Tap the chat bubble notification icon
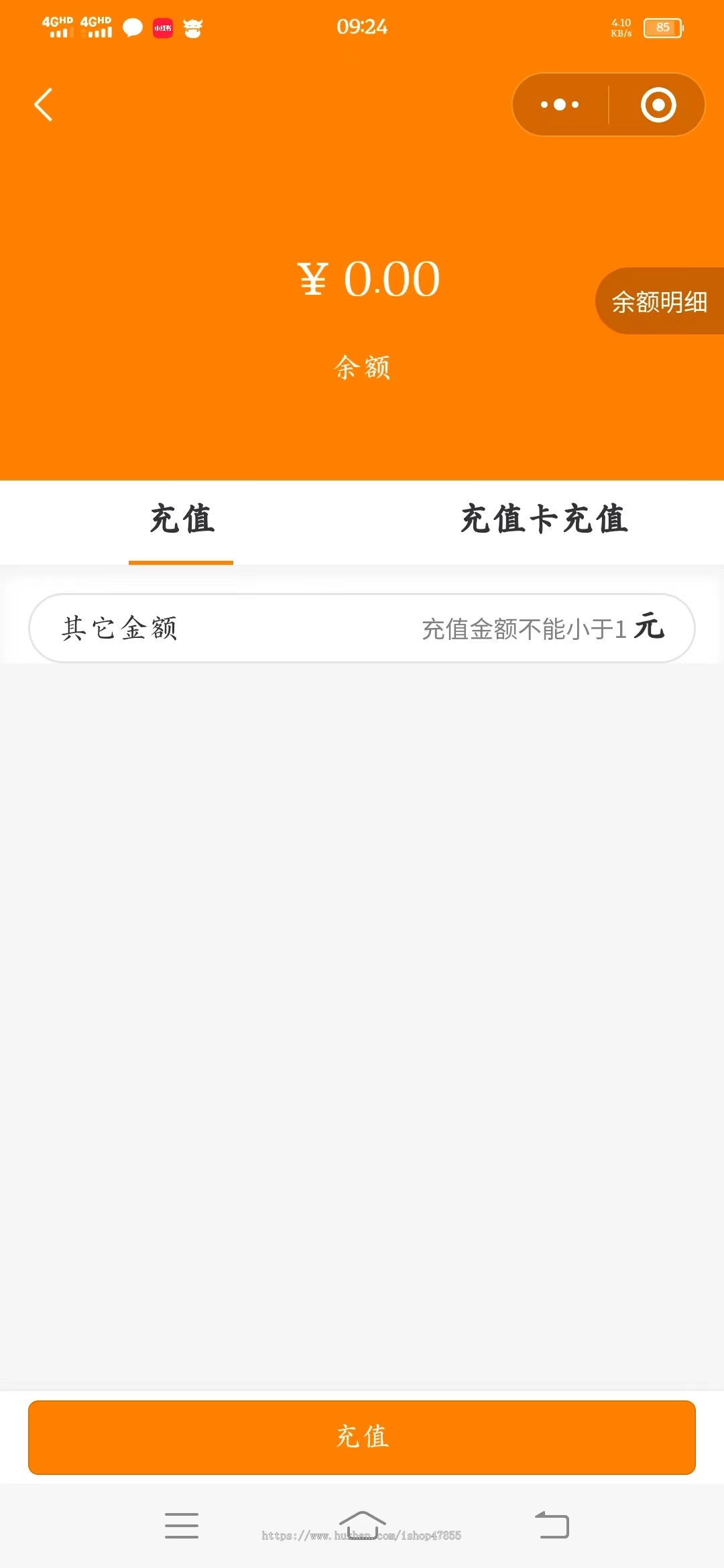The image size is (724, 1568). (131, 27)
